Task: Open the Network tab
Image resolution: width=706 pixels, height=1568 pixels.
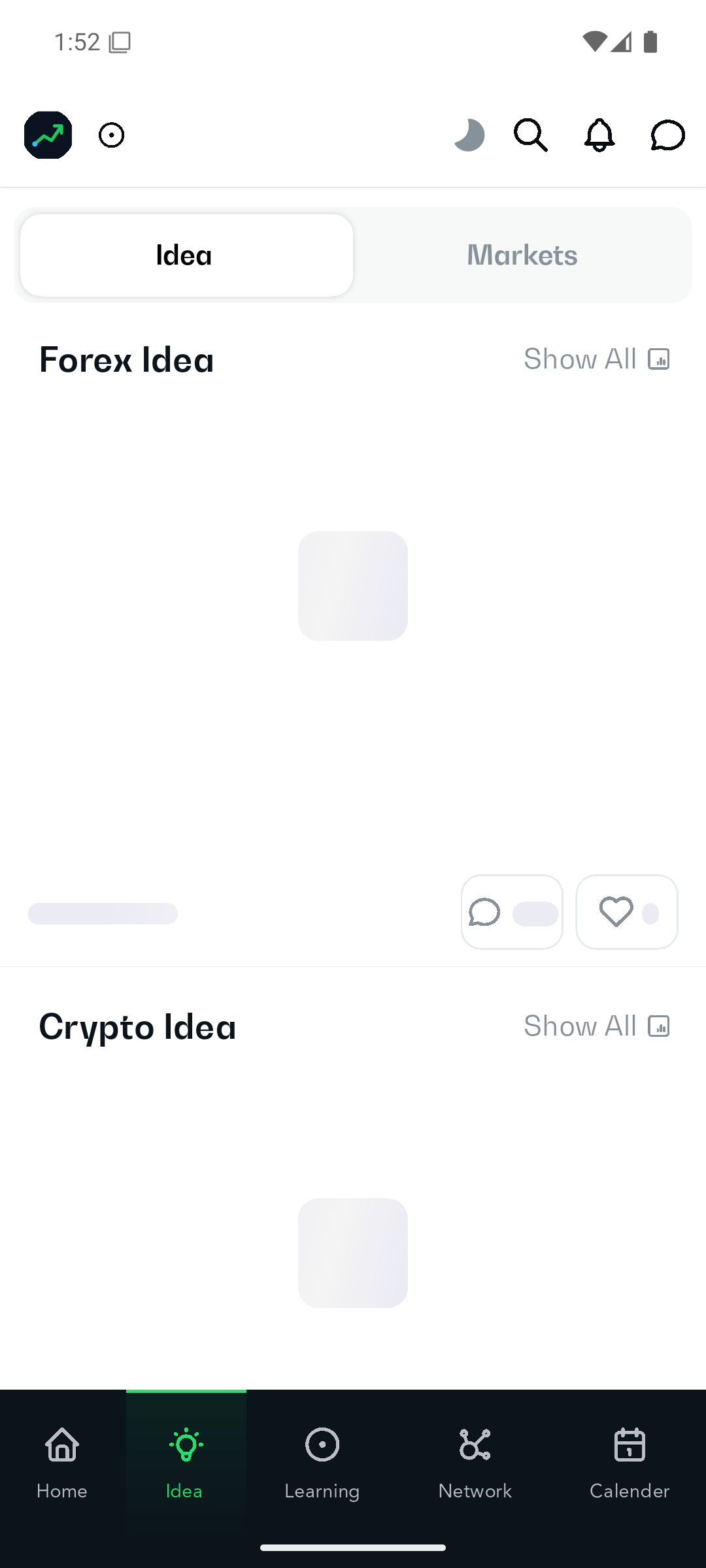Action: (475, 1463)
